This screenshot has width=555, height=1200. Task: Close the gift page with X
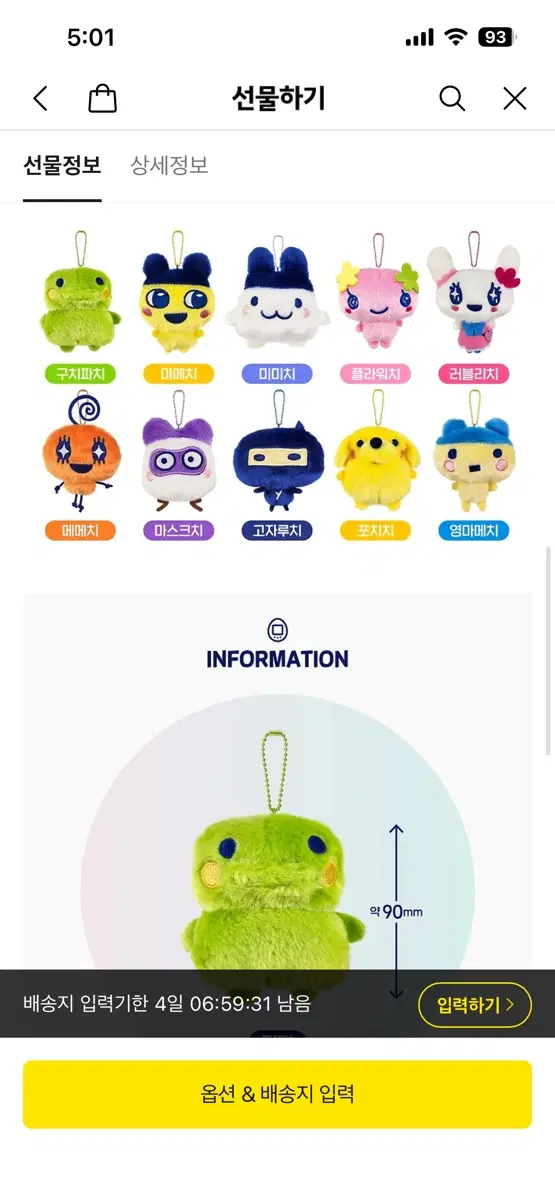(514, 98)
